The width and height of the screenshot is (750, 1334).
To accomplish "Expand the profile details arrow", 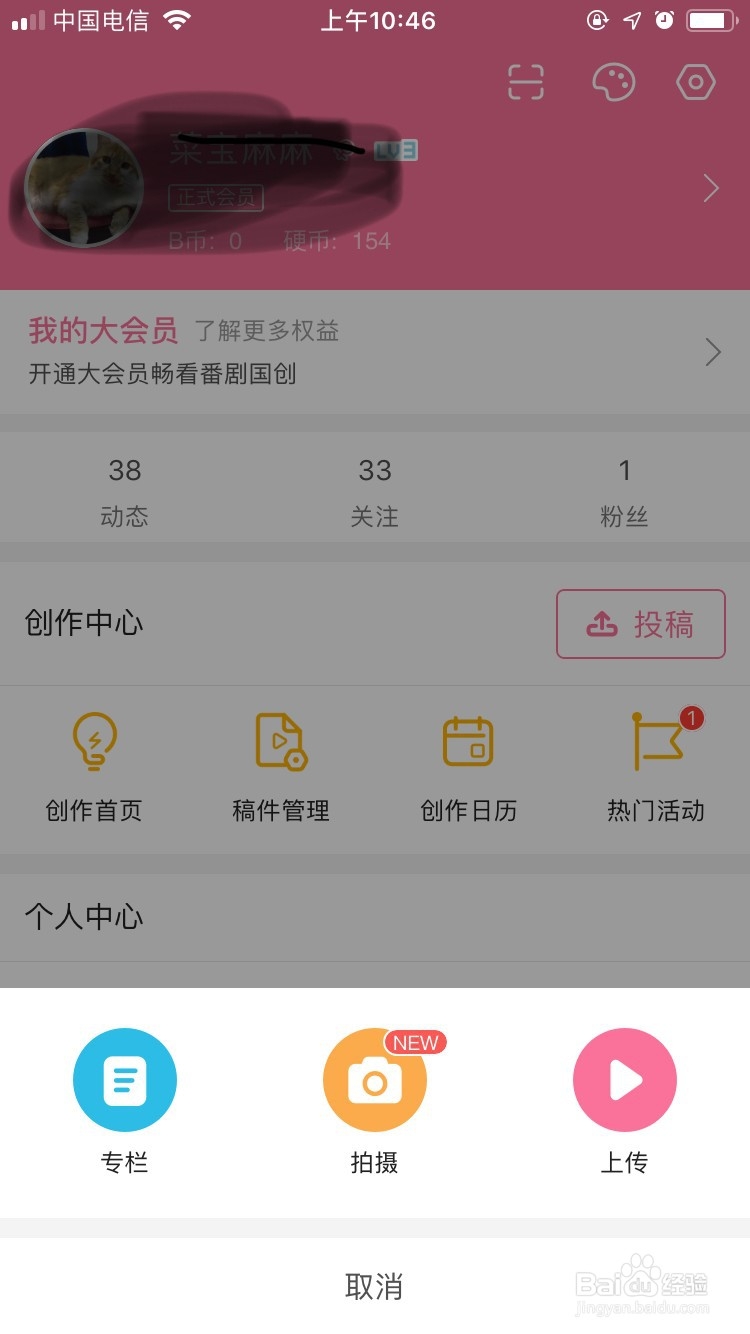I will point(712,188).
